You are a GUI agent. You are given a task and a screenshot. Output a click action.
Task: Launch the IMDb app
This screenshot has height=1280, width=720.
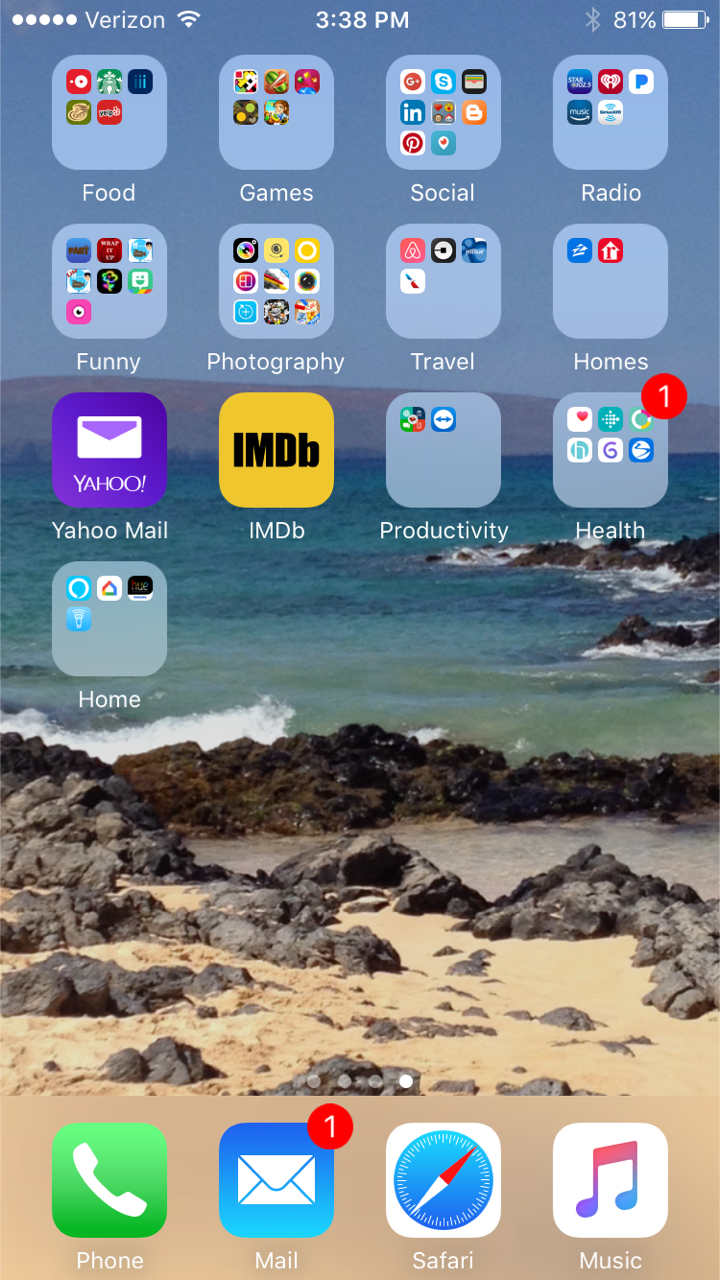click(276, 450)
